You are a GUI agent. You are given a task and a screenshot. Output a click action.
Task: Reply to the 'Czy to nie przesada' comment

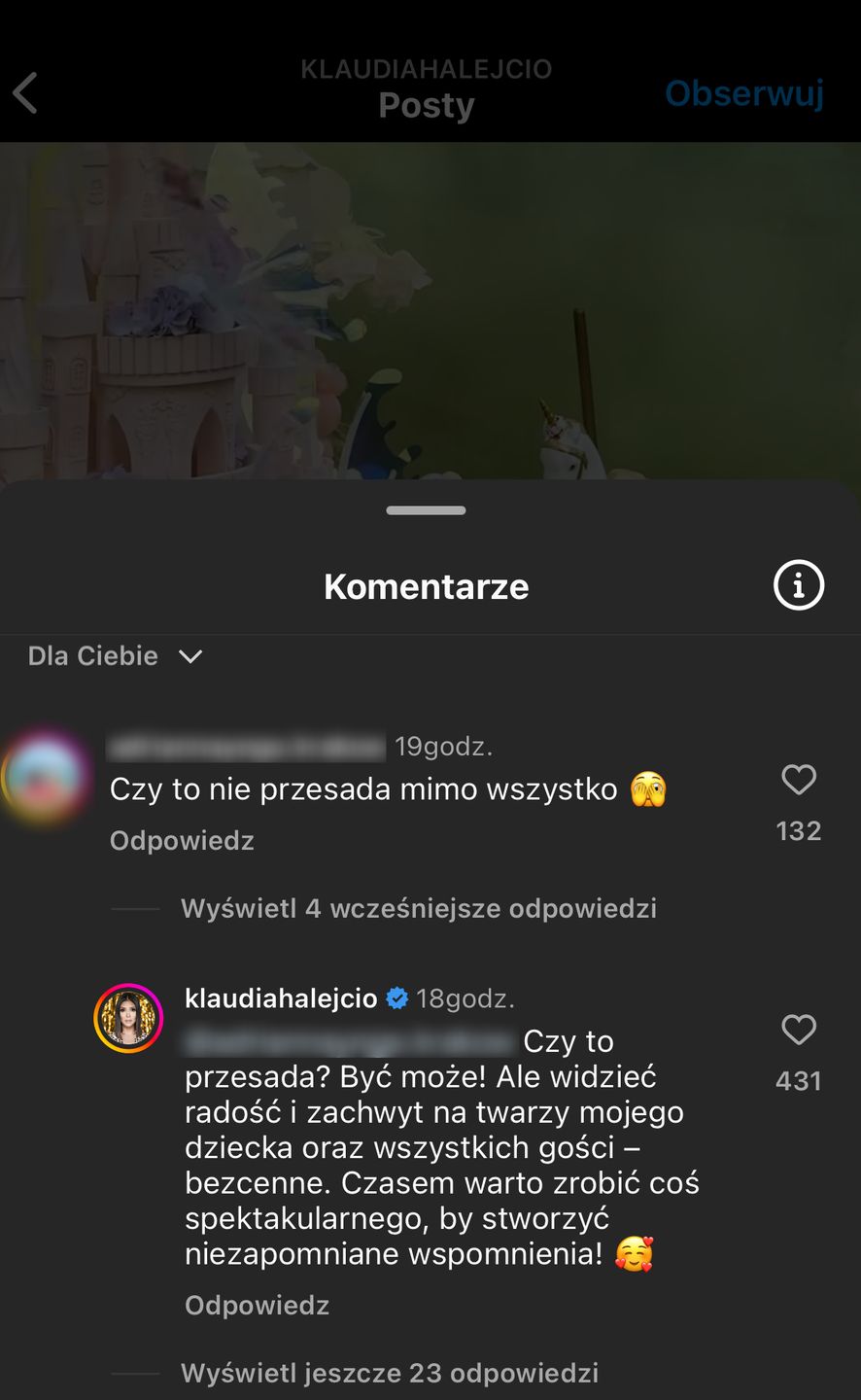click(182, 841)
